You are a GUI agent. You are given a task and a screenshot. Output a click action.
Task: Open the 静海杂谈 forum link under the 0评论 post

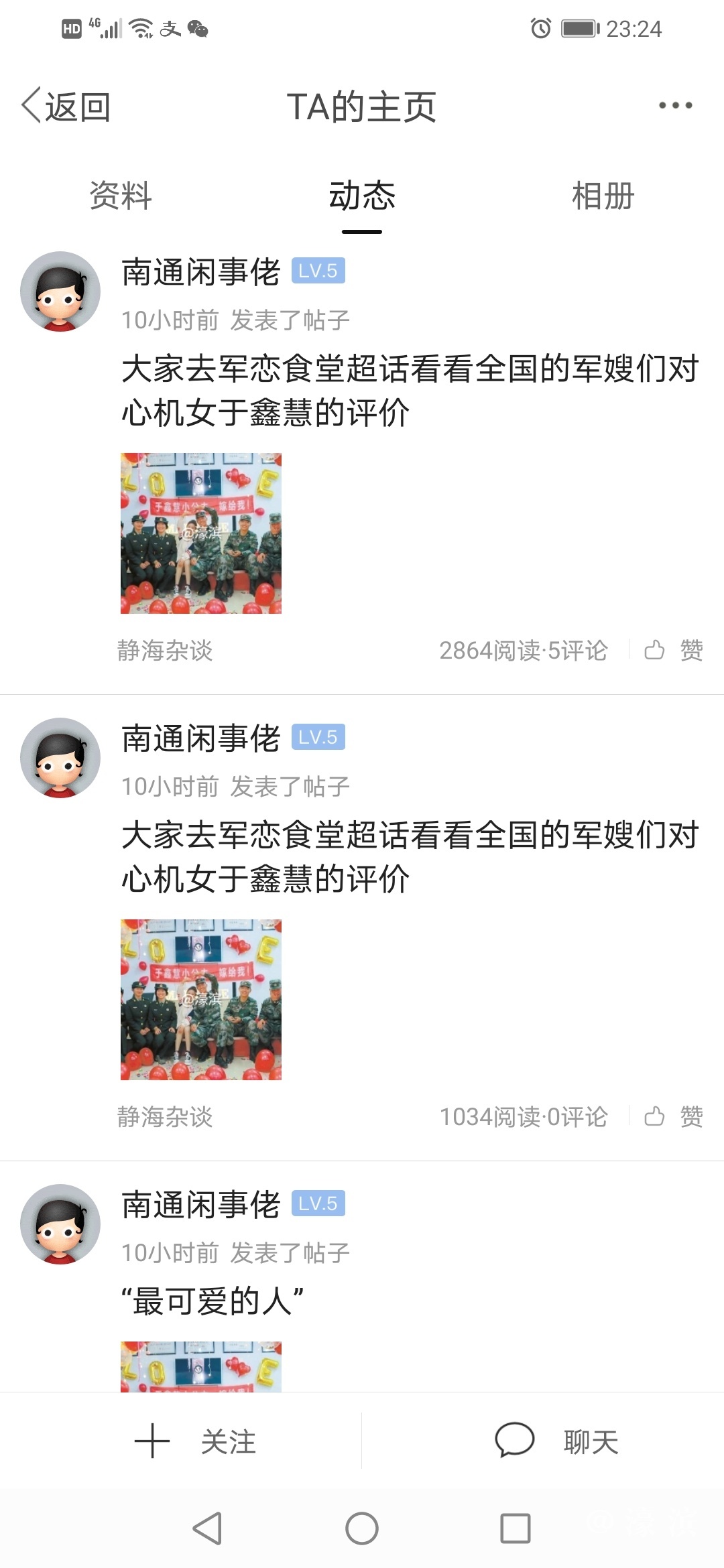click(x=165, y=1116)
